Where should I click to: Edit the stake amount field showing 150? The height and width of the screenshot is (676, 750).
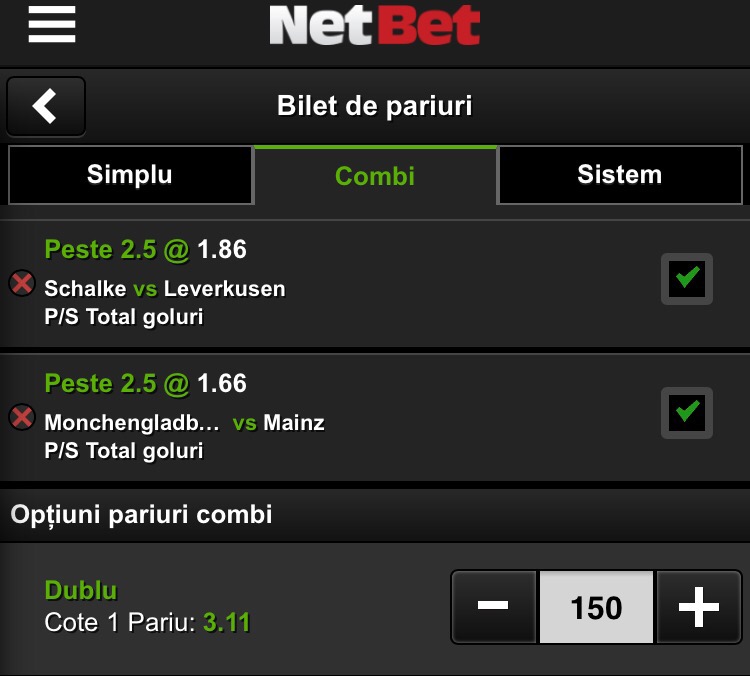click(x=596, y=607)
